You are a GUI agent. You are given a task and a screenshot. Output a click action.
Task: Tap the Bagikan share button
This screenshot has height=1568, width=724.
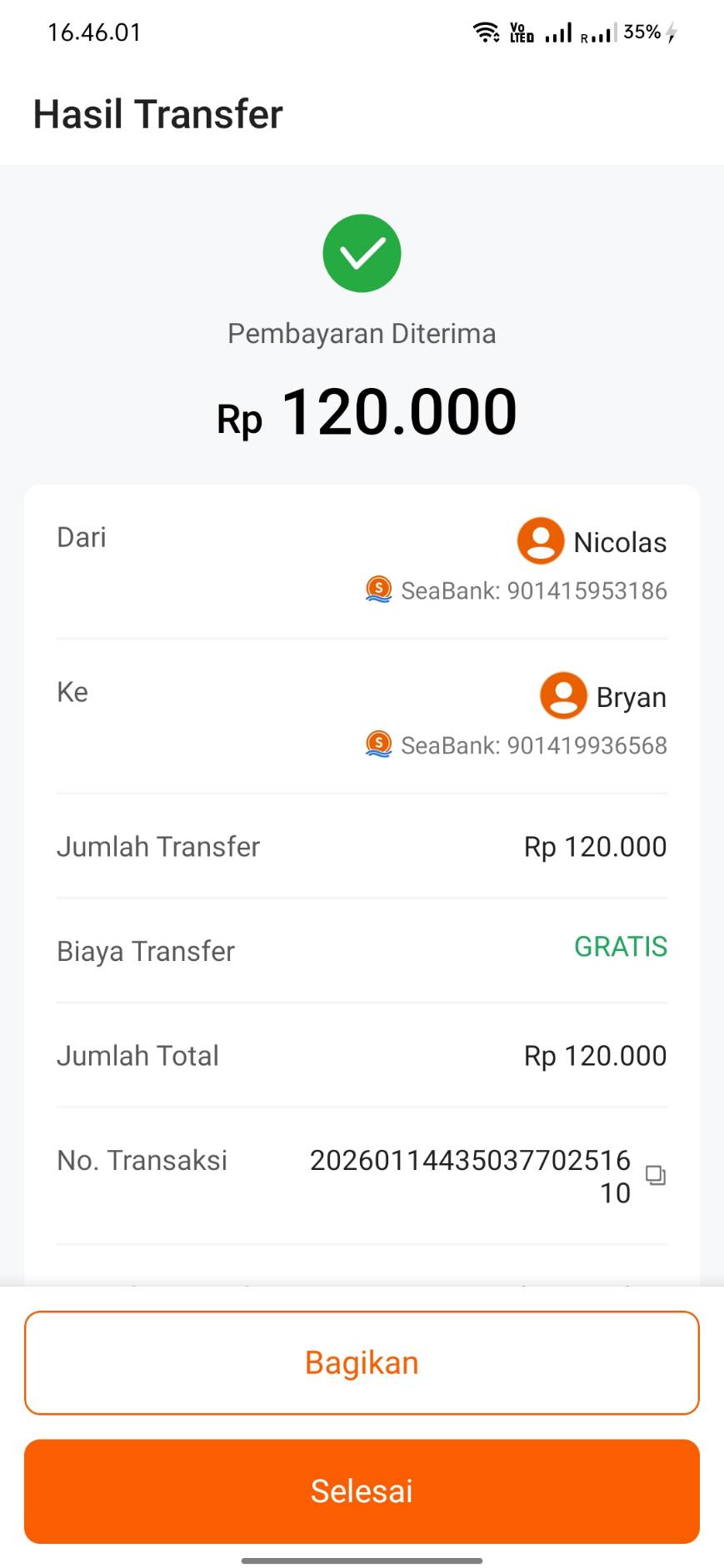pos(362,1363)
